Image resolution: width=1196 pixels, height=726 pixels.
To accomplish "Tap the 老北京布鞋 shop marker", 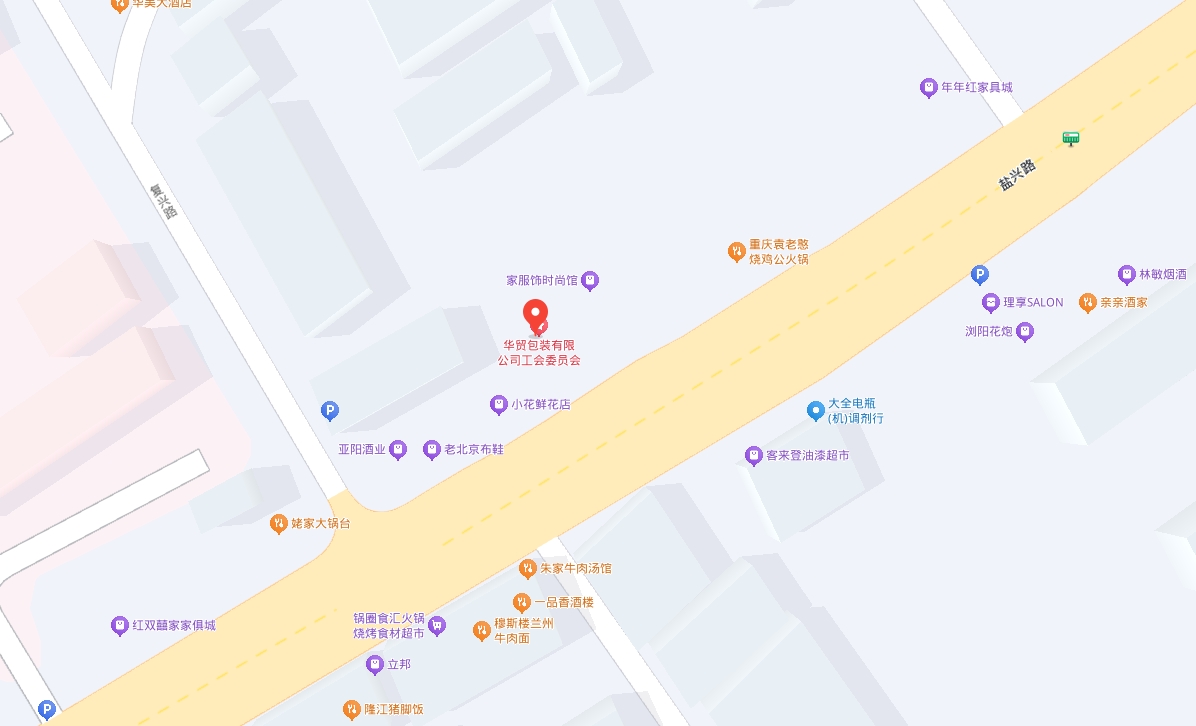I will pos(432,450).
